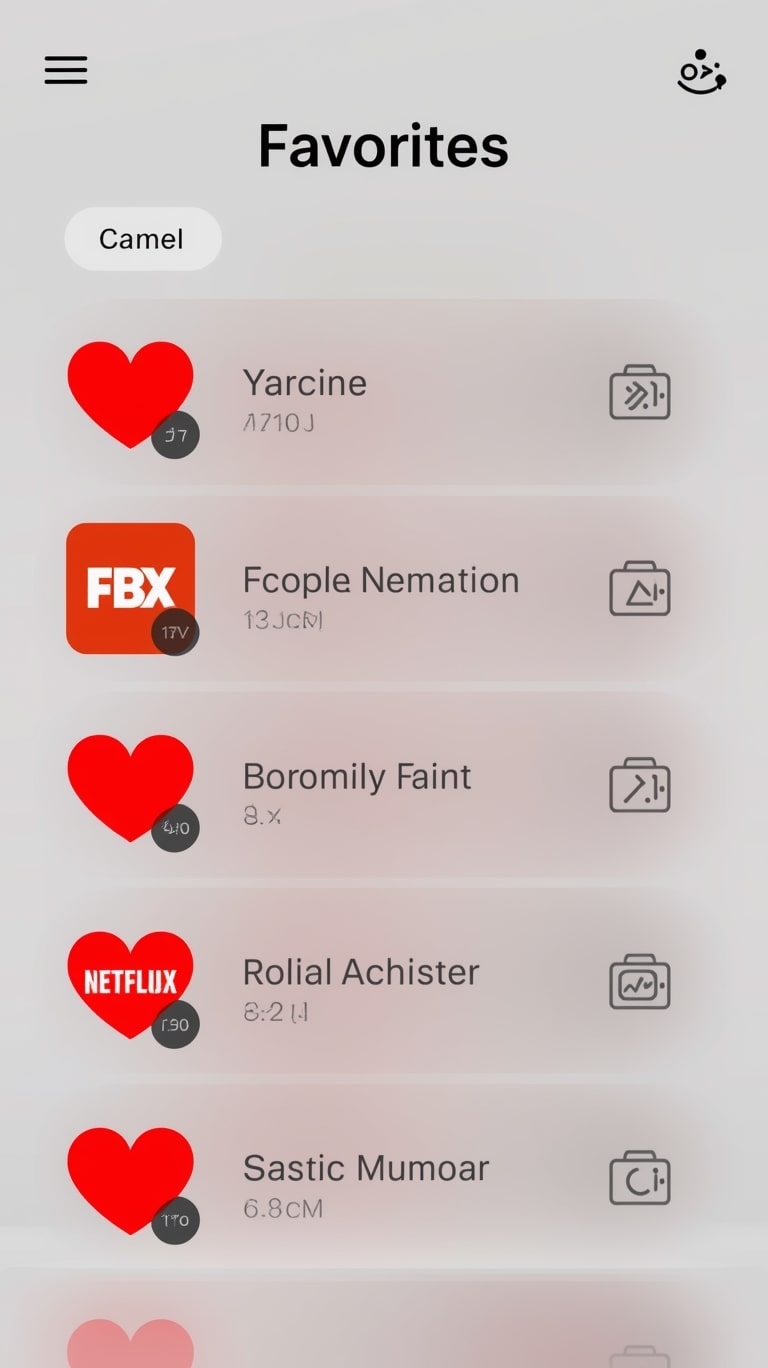
Task: Click the 6.8cM viewer count under Sastic Mumoar
Action: click(x=283, y=1208)
